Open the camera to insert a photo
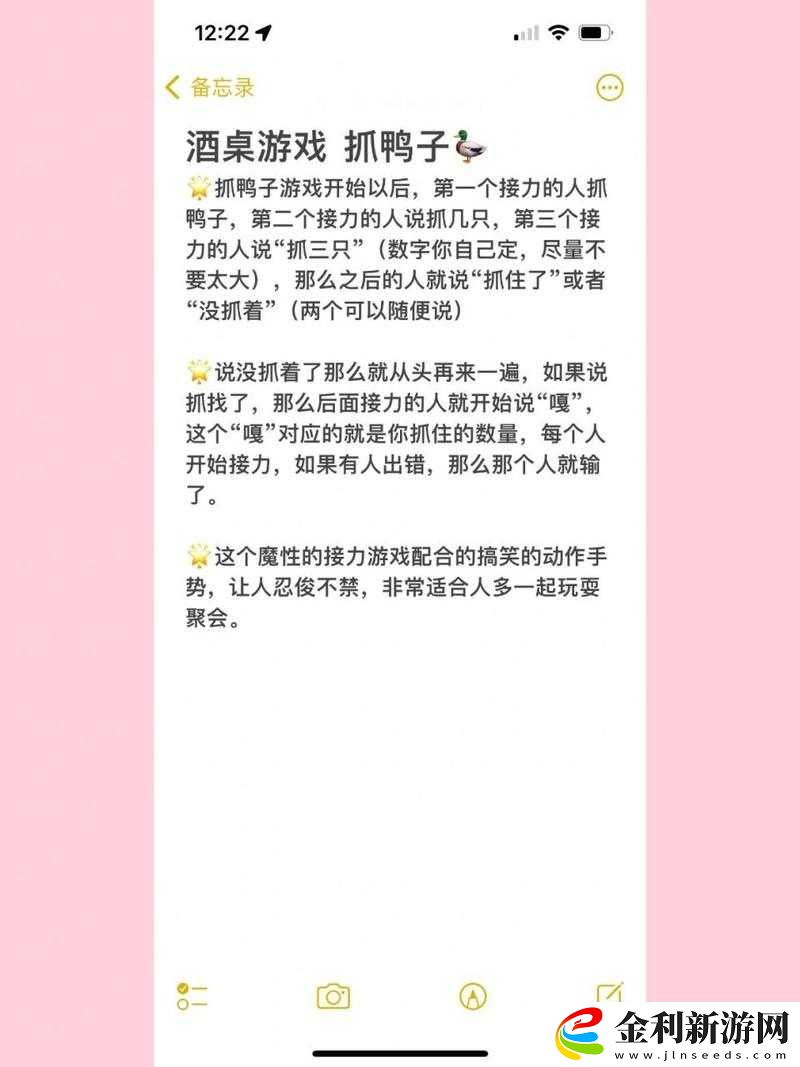 [x=335, y=995]
